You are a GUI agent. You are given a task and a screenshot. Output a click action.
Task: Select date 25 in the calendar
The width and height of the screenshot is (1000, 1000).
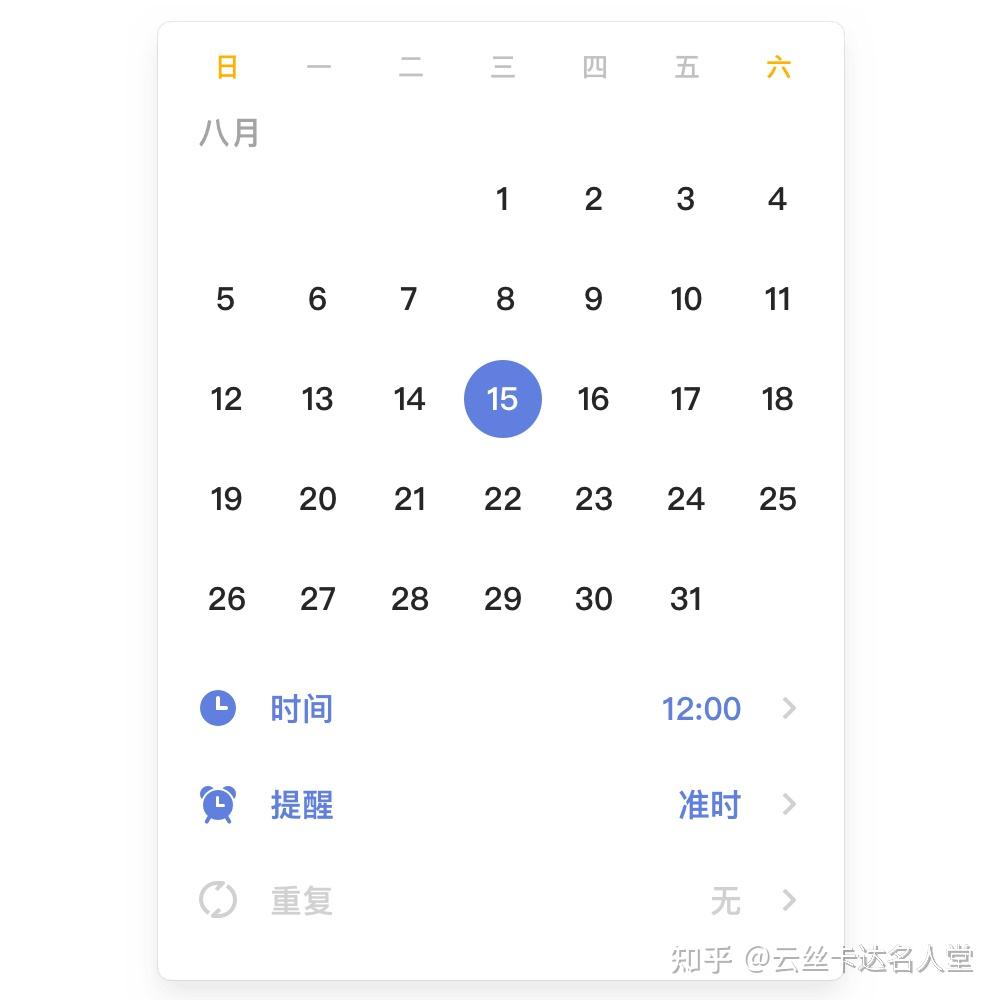click(777, 499)
